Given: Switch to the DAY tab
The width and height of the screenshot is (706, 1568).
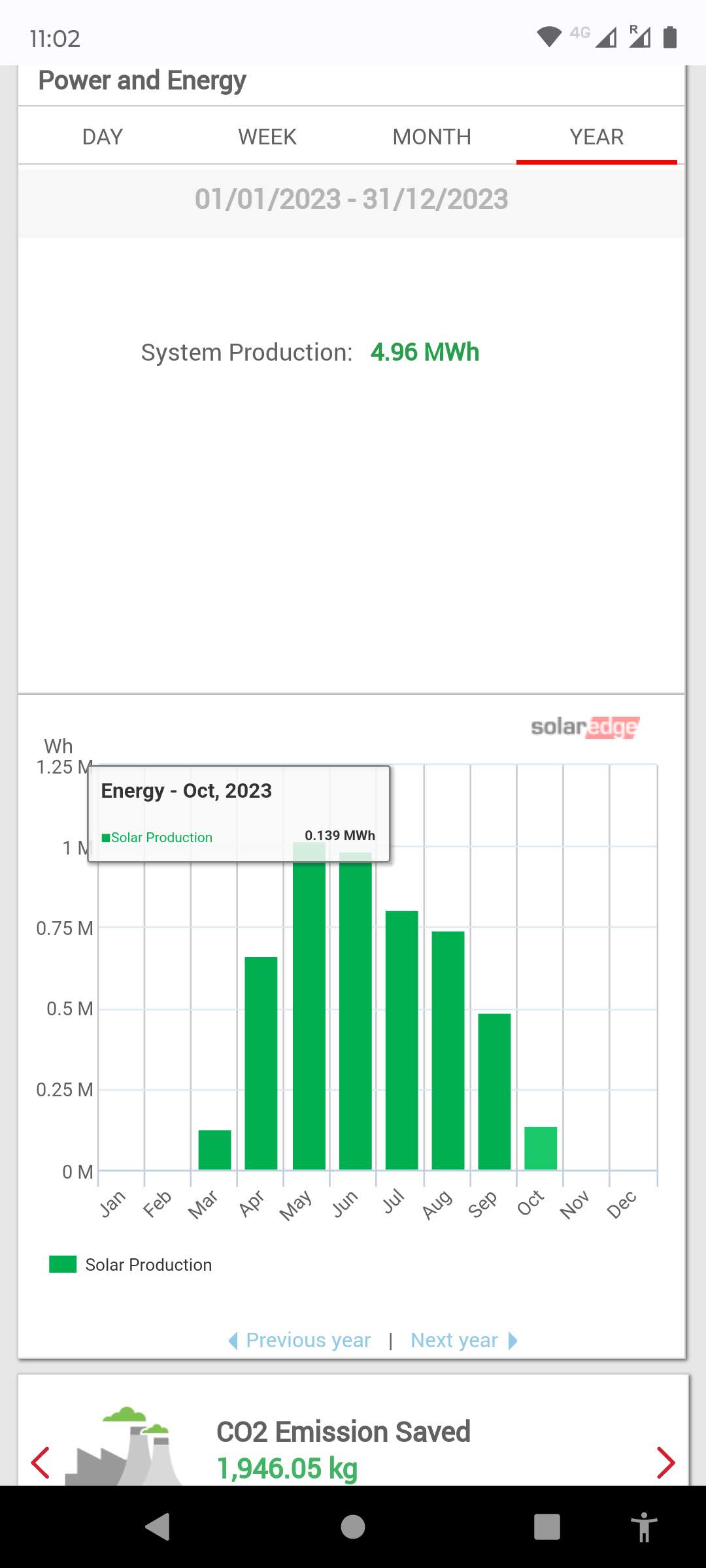Looking at the screenshot, I should pos(101,137).
